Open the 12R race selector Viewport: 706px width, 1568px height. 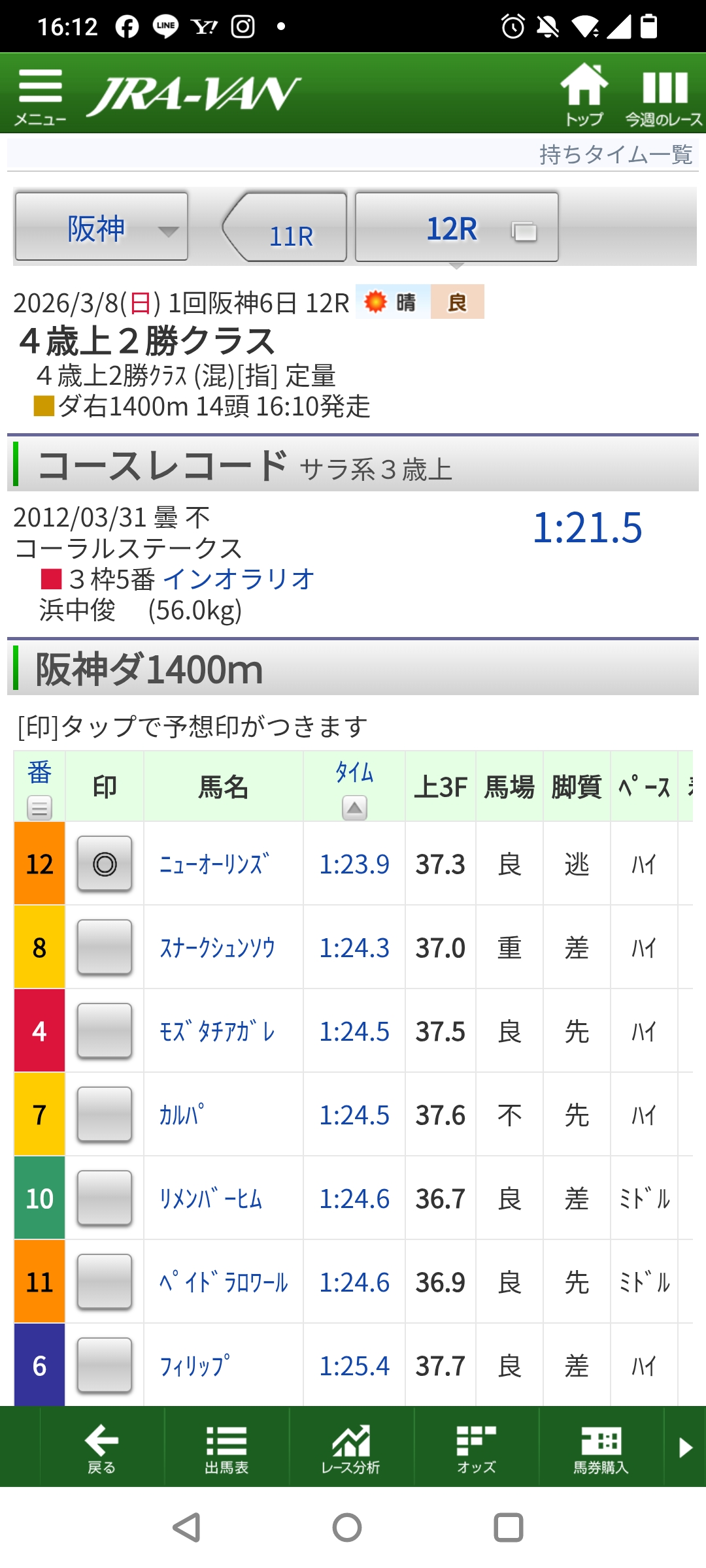pos(456,228)
